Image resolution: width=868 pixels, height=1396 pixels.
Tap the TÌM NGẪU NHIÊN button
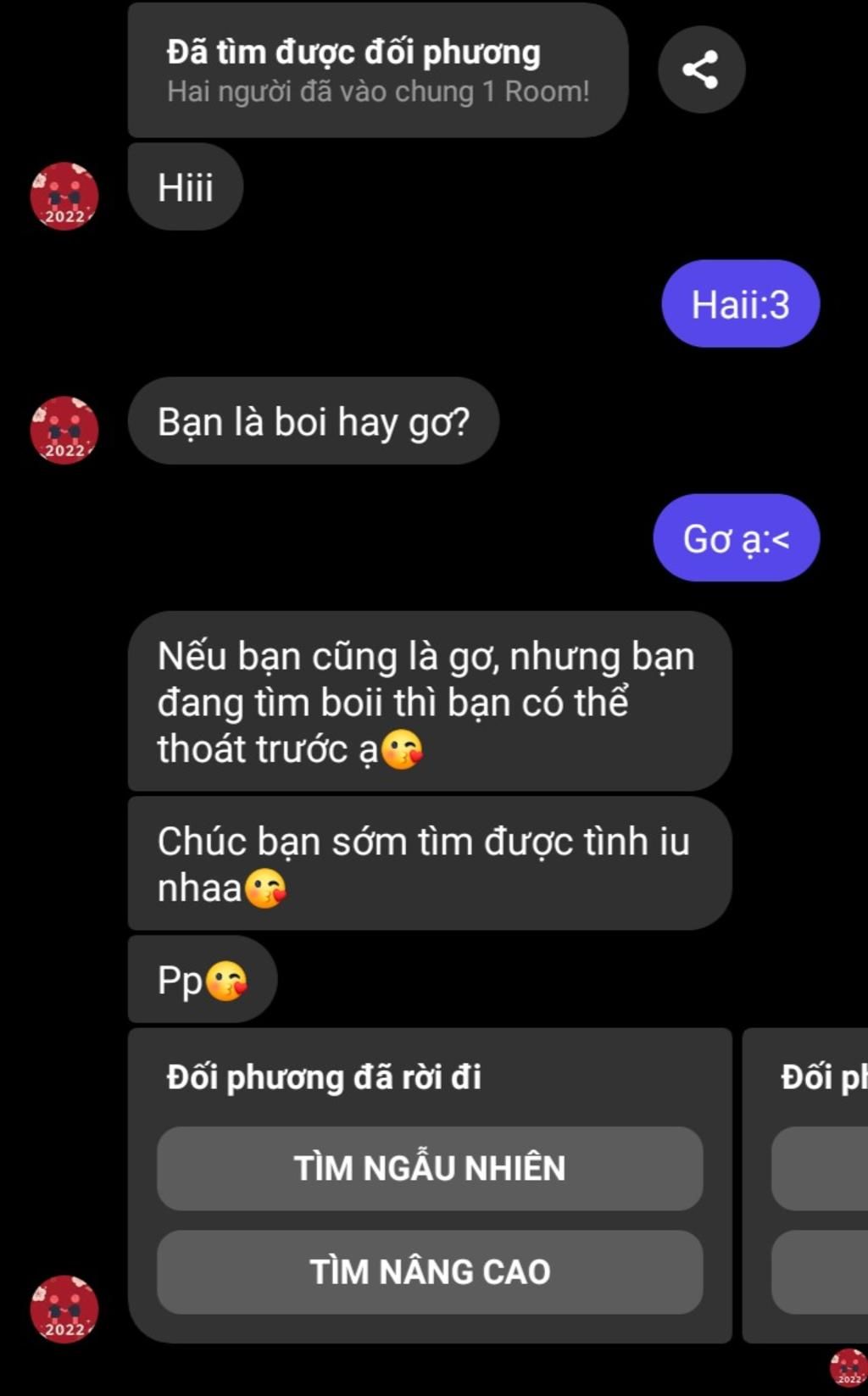click(x=430, y=1168)
